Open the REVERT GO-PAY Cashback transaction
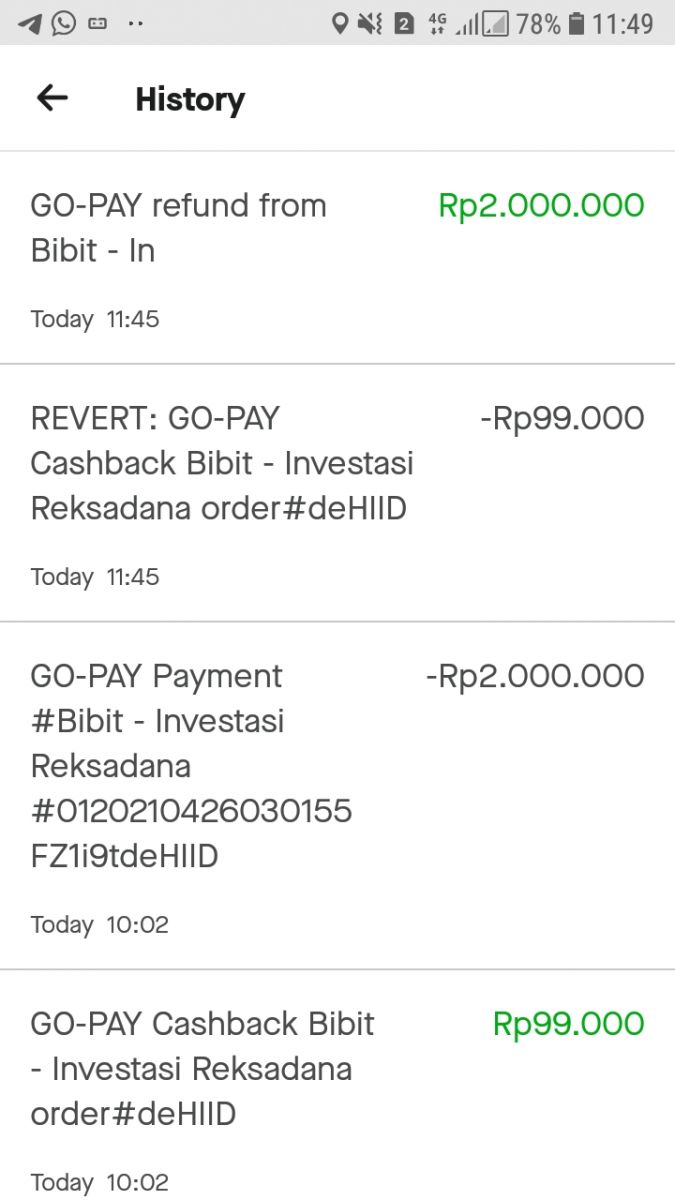675x1200 pixels. [337, 493]
